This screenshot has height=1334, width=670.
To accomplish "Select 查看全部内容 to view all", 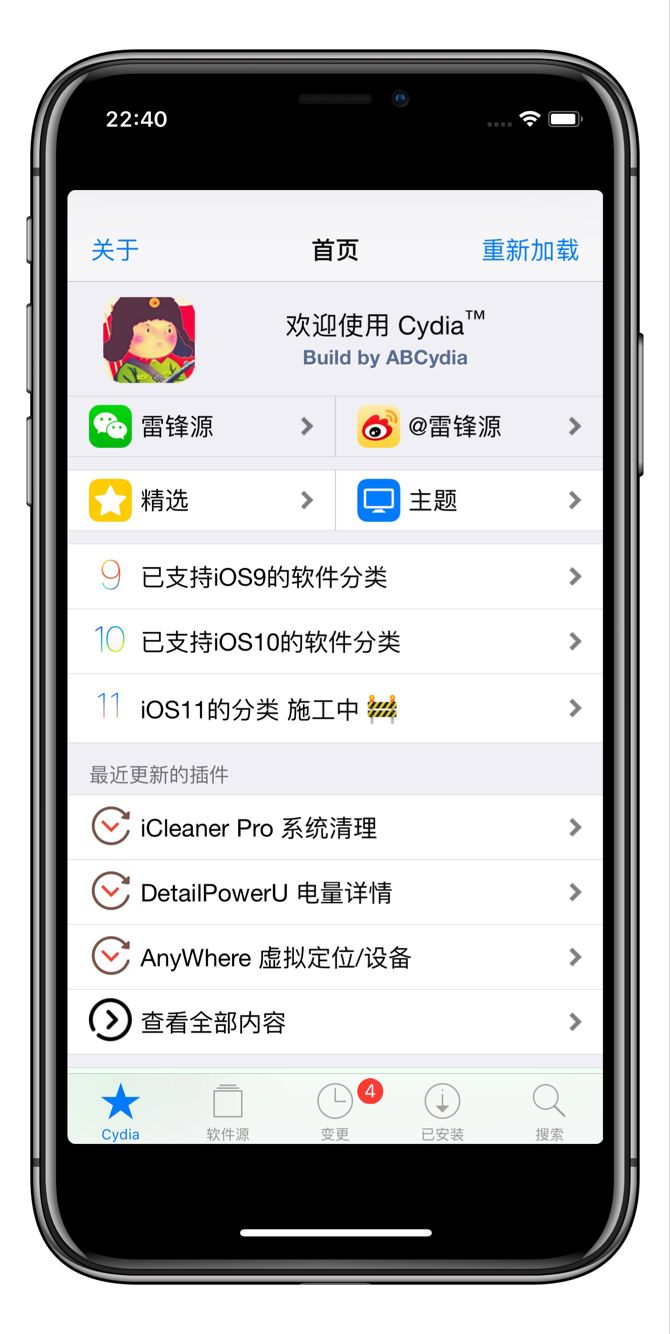I will [335, 1022].
